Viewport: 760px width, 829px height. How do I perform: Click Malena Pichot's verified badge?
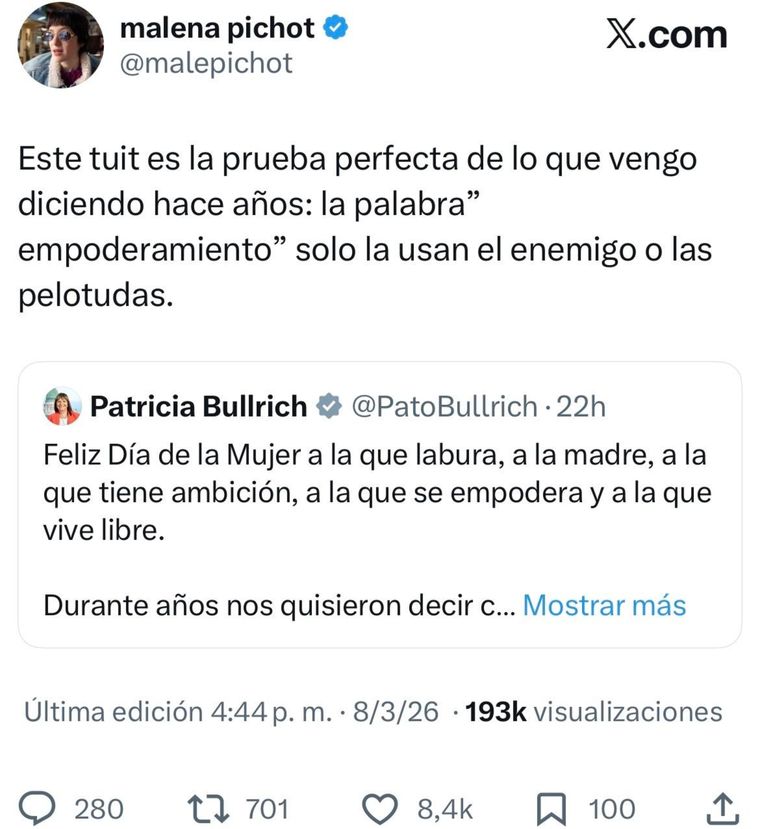click(x=334, y=28)
